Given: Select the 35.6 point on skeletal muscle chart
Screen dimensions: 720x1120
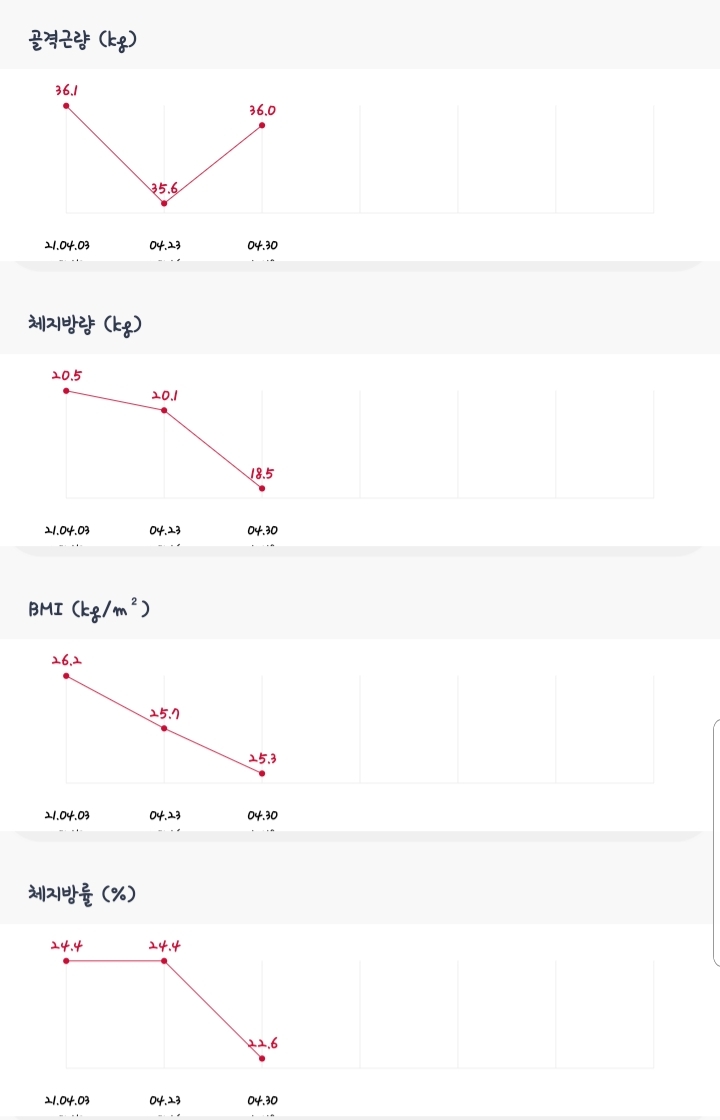Looking at the screenshot, I should coord(164,204).
